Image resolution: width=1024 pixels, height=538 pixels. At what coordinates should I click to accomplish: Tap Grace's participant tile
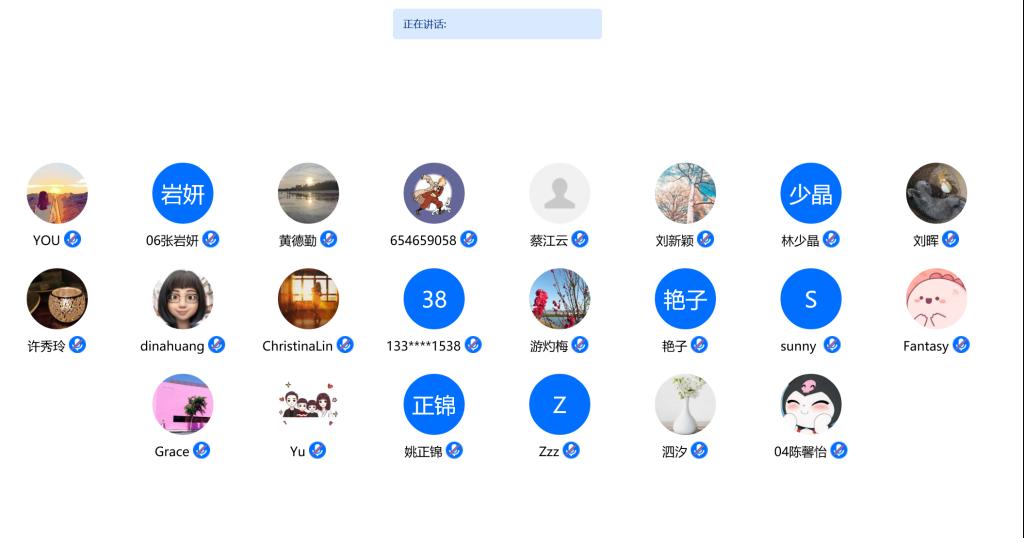pos(183,404)
